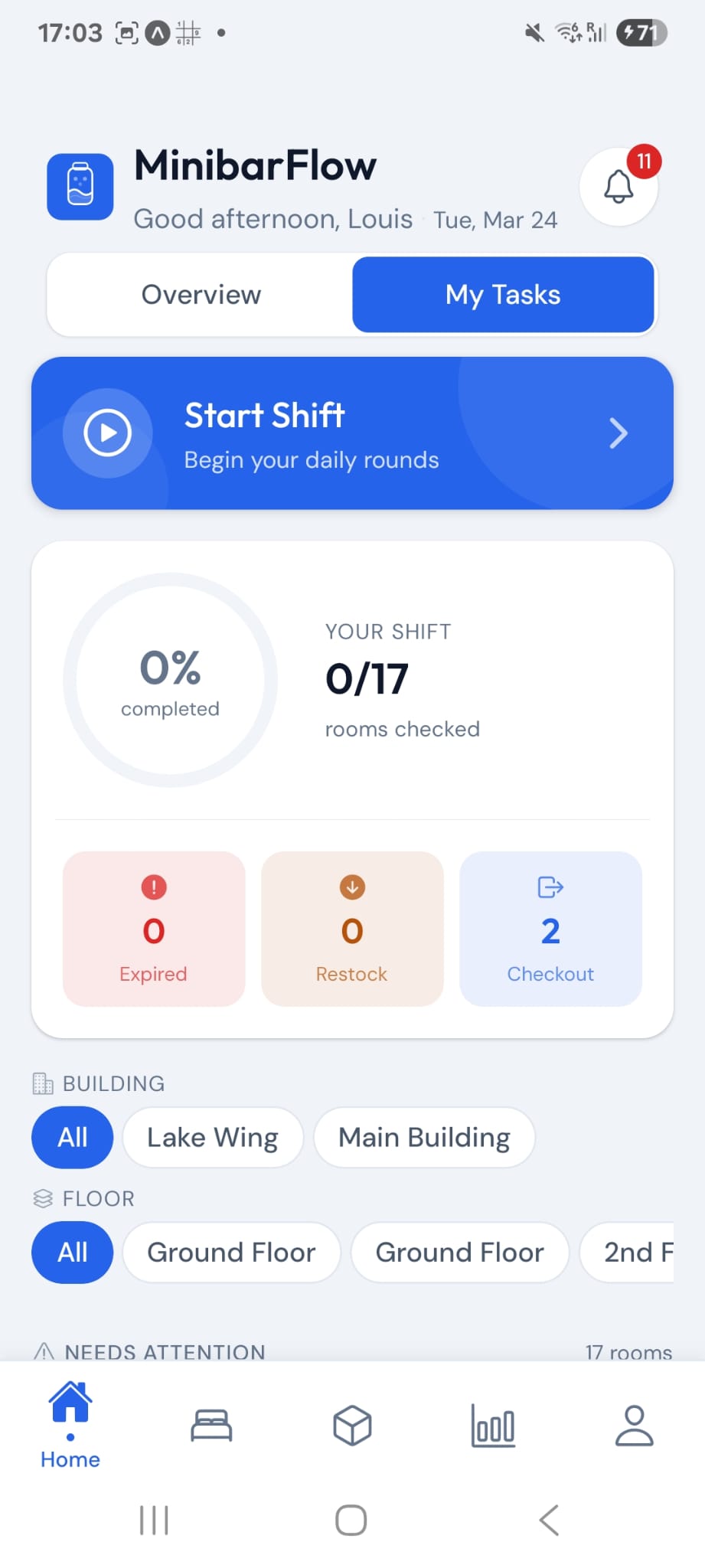Select the All building chip
Image resolution: width=705 pixels, height=1568 pixels.
point(73,1138)
